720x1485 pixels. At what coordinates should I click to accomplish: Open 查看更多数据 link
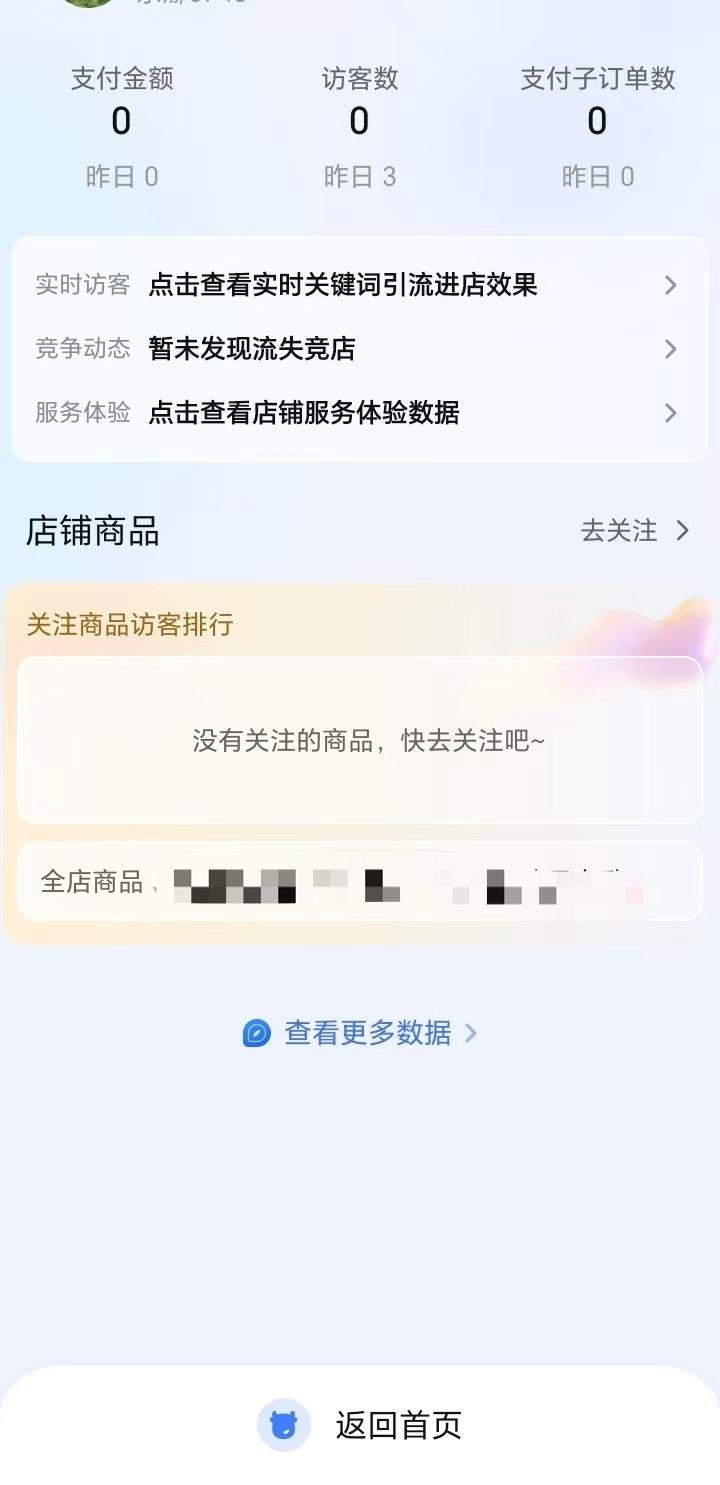[360, 1033]
